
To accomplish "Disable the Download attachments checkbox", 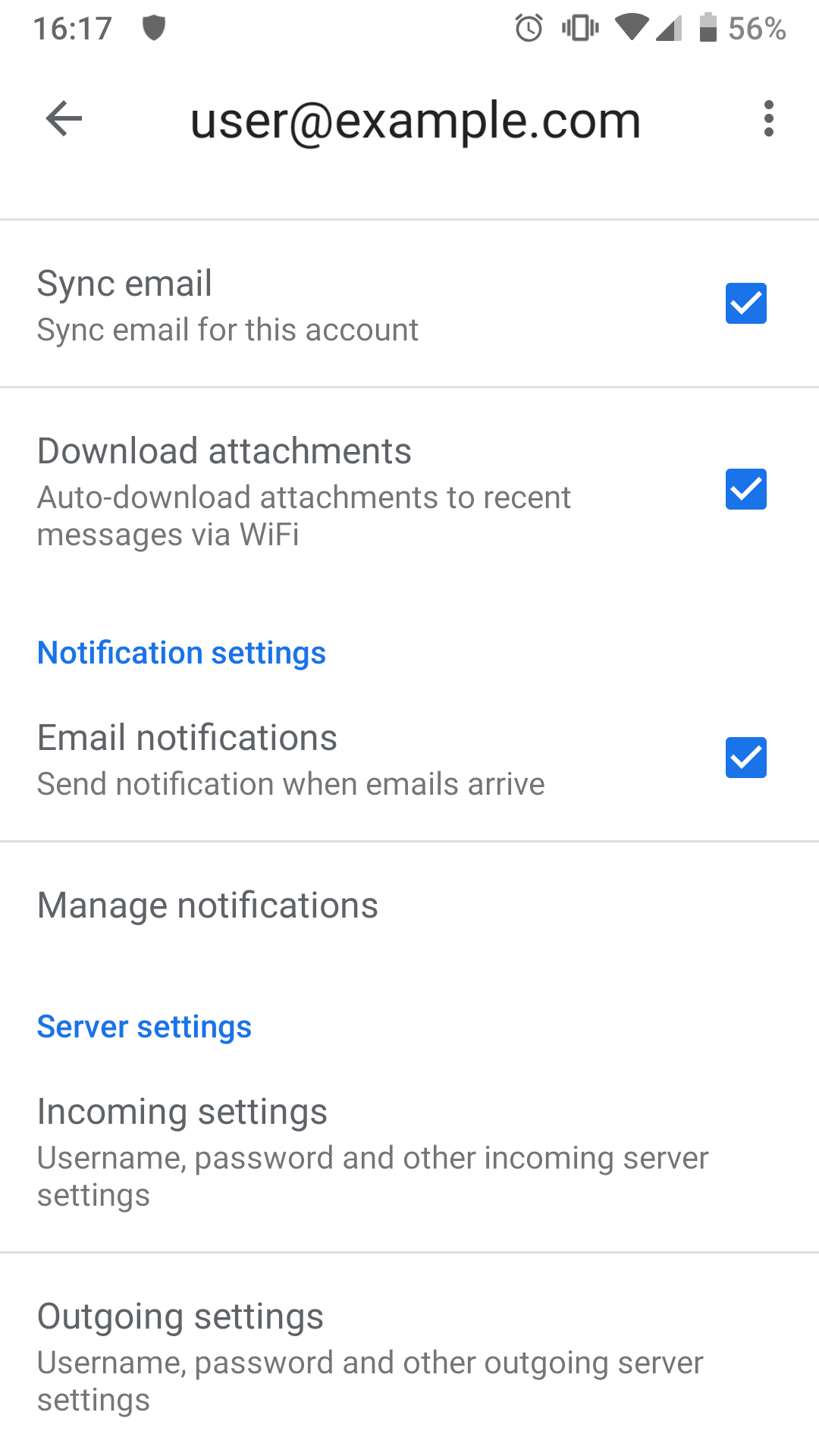I will coord(745,489).
